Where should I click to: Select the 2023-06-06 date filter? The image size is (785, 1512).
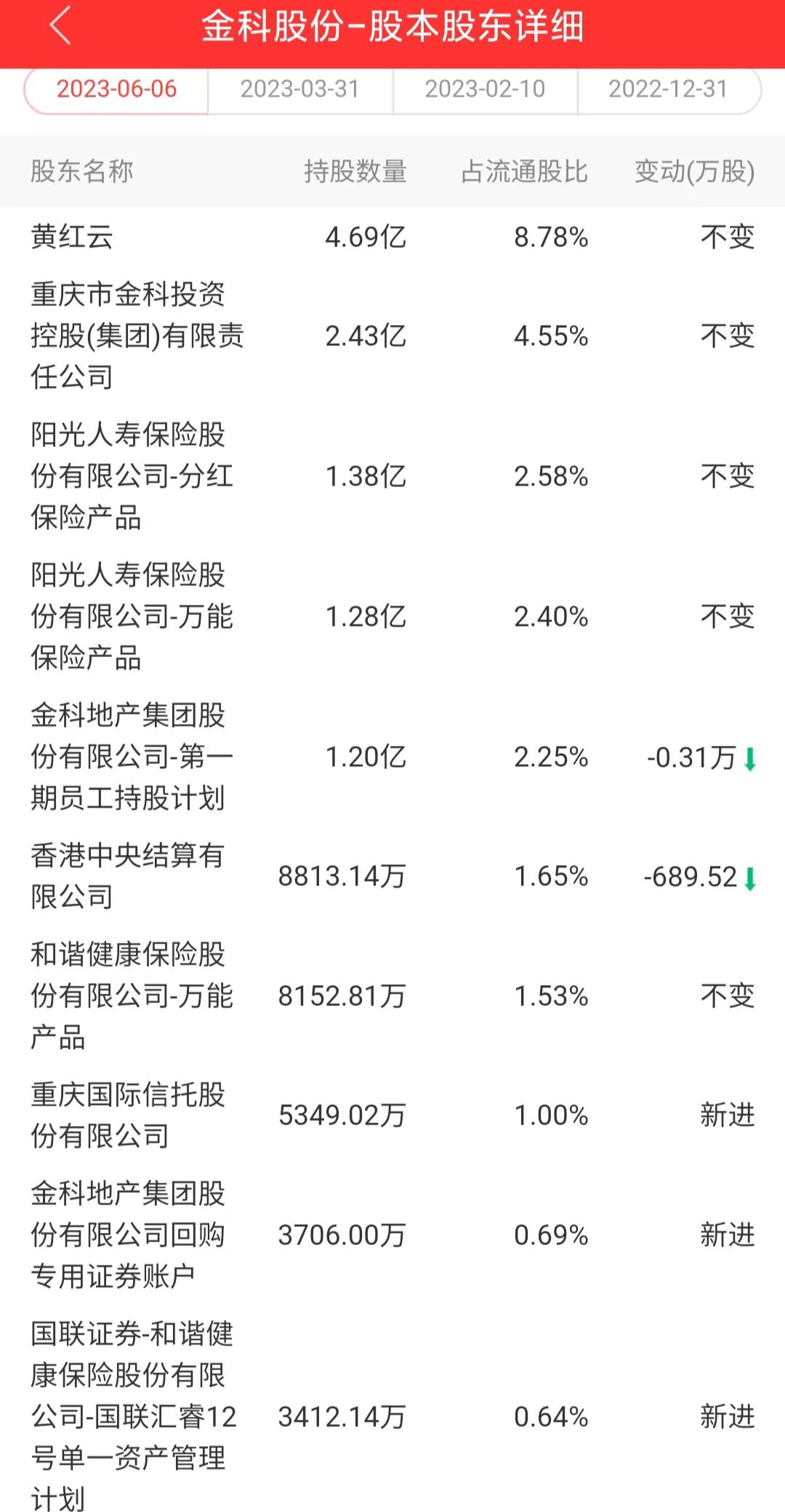(116, 89)
